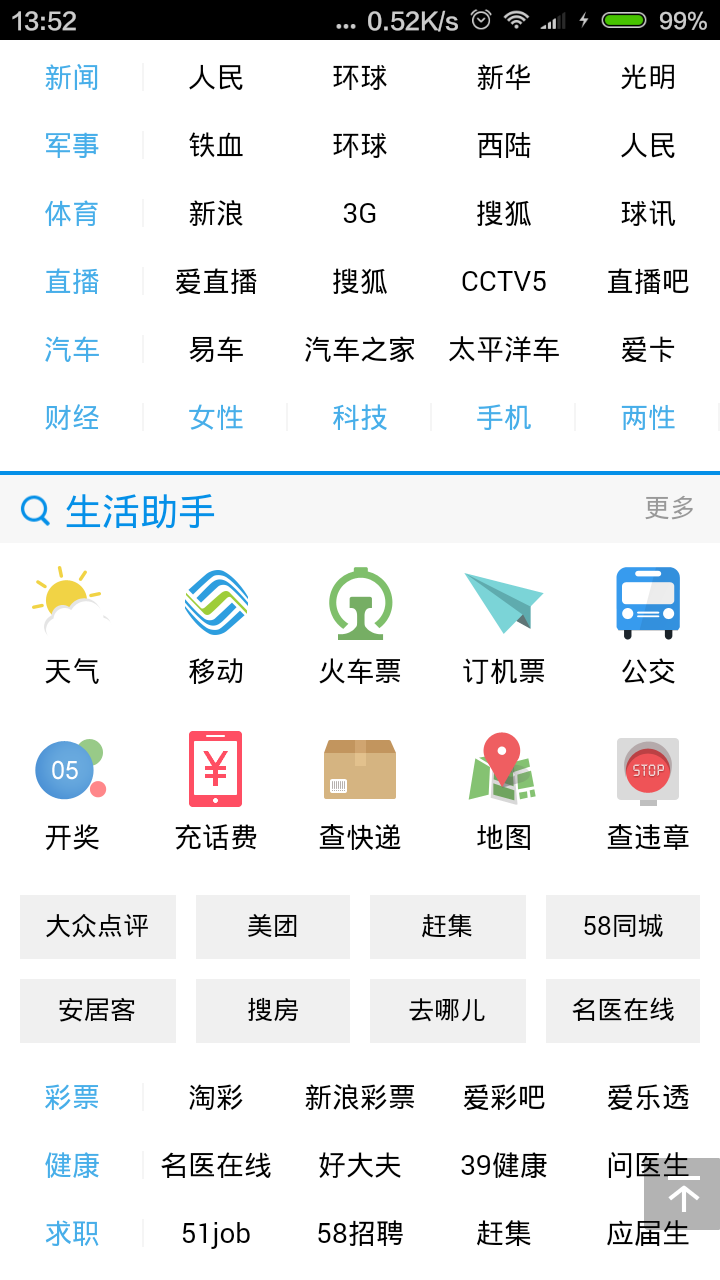Viewport: 720px width, 1280px height.
Task: Switch to the 科技 category
Action: pyautogui.click(x=360, y=418)
